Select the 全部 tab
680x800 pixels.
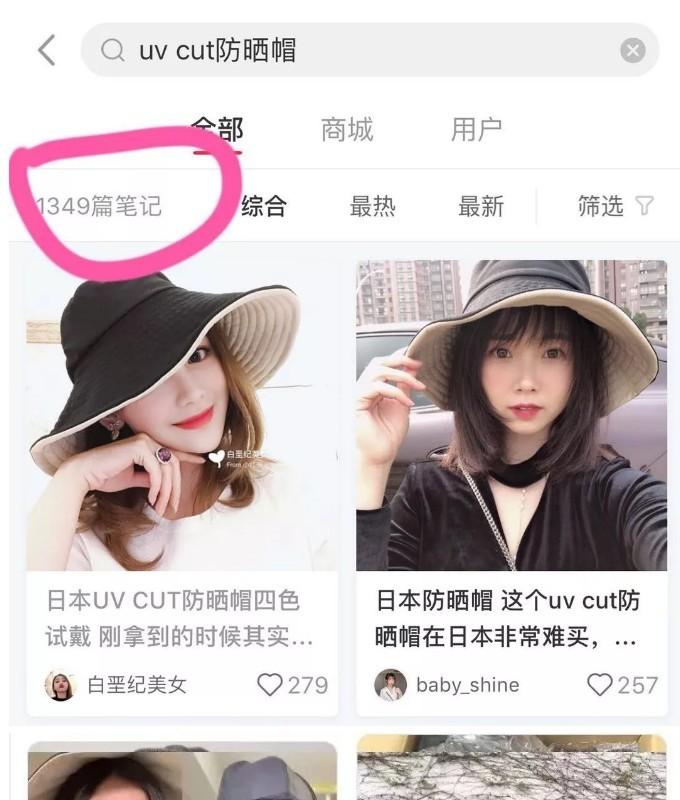coord(217,129)
